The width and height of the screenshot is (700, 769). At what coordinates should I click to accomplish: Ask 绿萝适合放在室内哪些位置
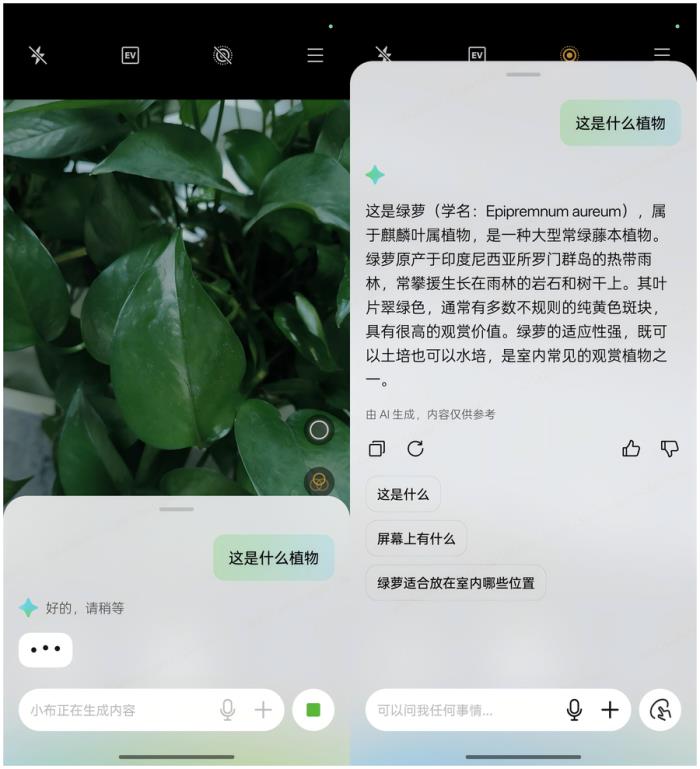coord(456,582)
